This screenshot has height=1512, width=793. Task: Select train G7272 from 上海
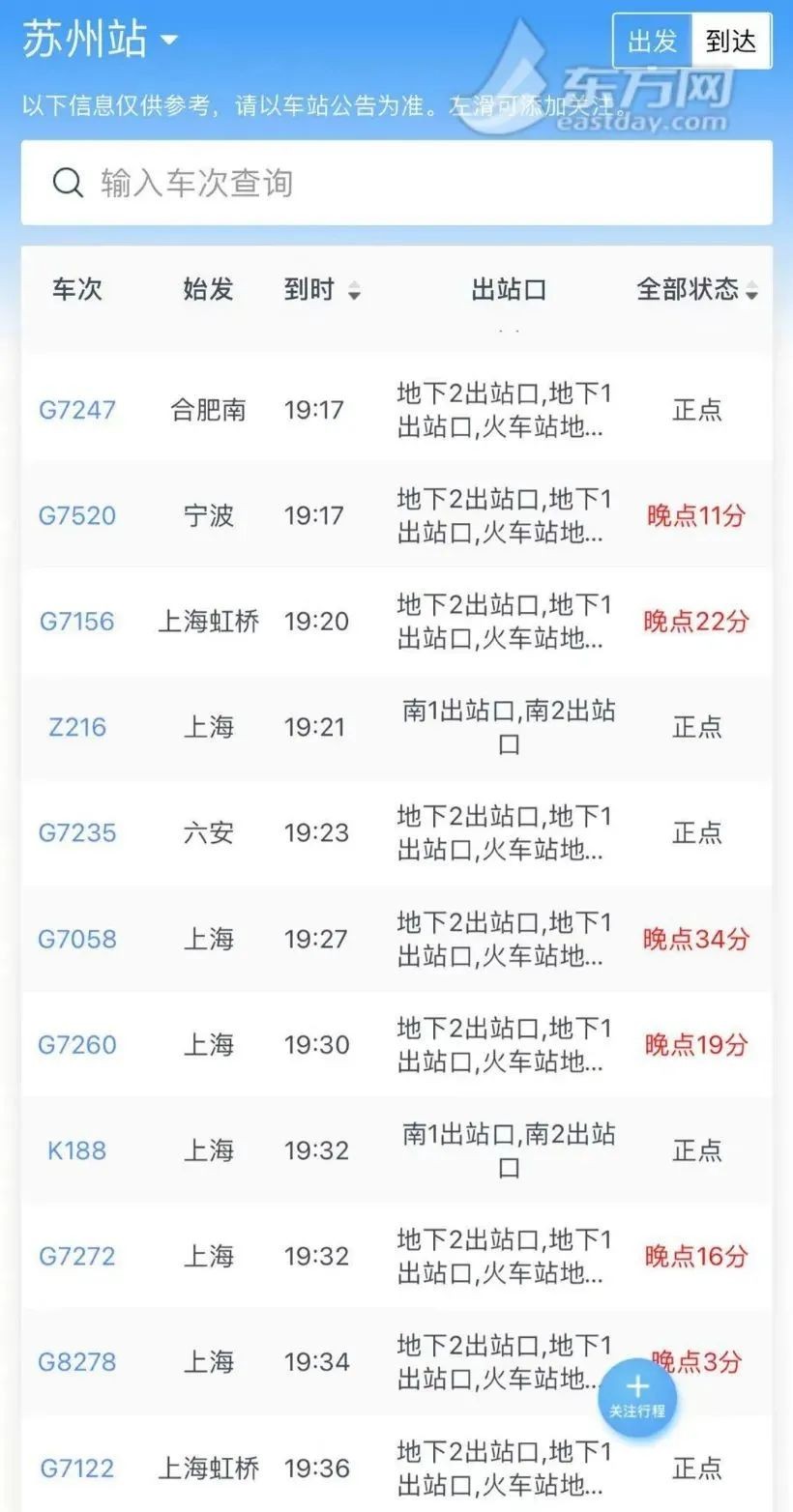(77, 1256)
